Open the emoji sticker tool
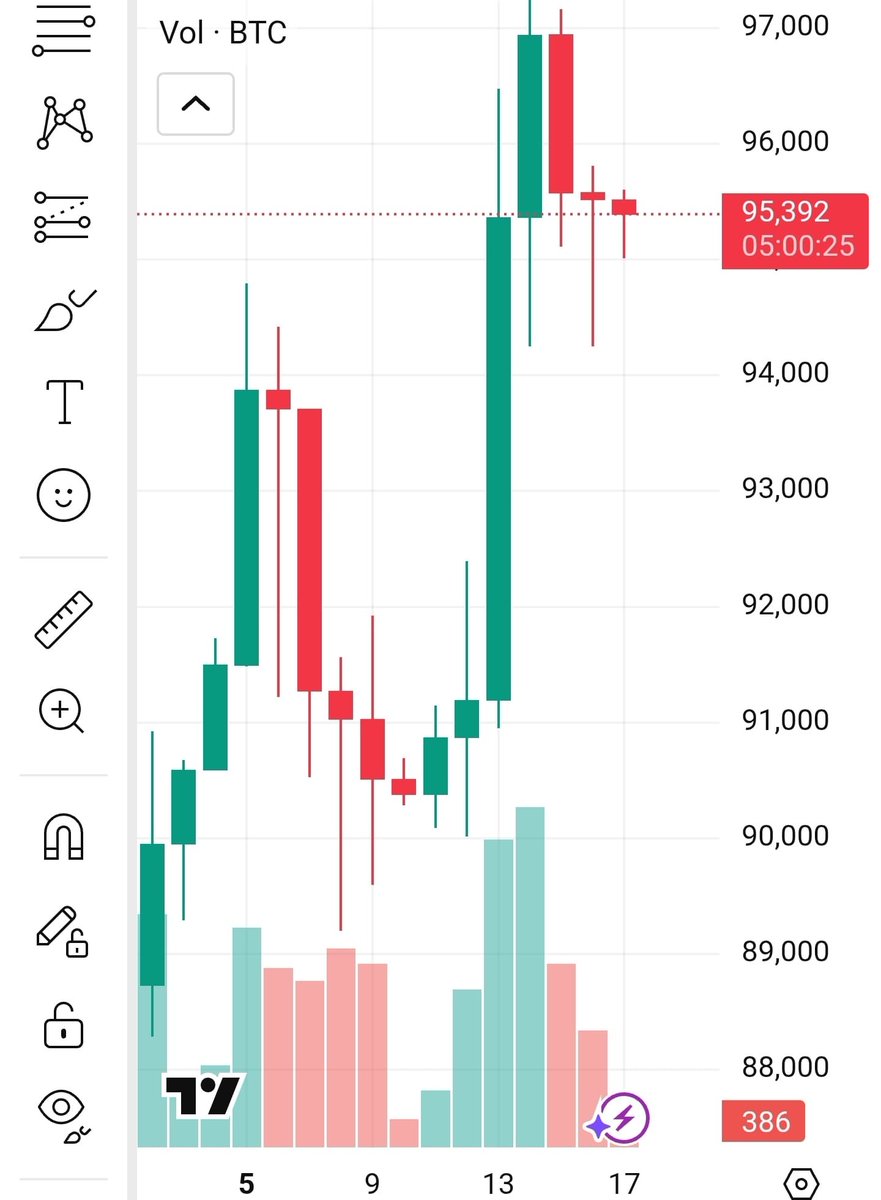 coord(64,494)
